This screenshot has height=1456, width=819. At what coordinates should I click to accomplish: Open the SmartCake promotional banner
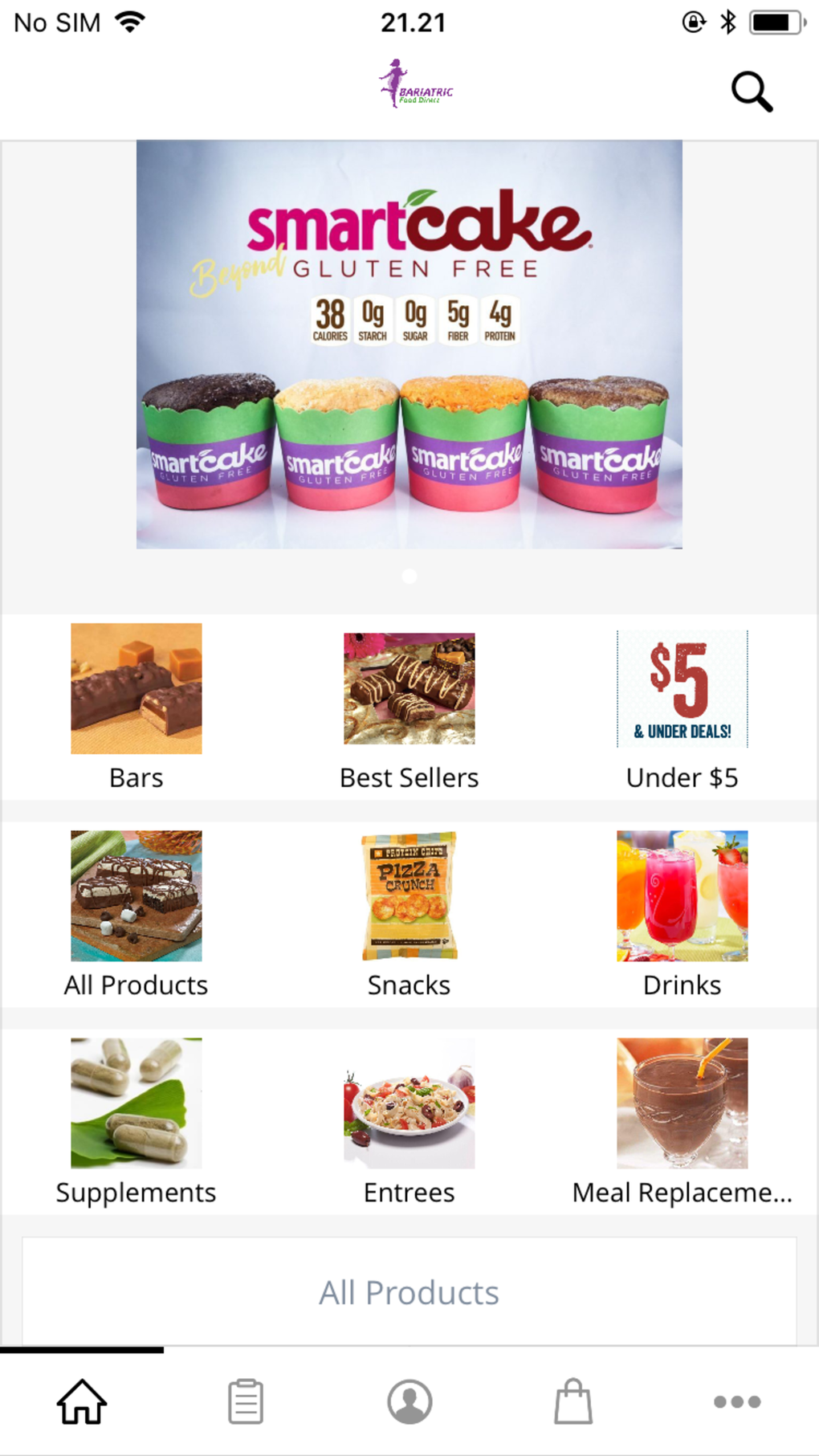[409, 344]
